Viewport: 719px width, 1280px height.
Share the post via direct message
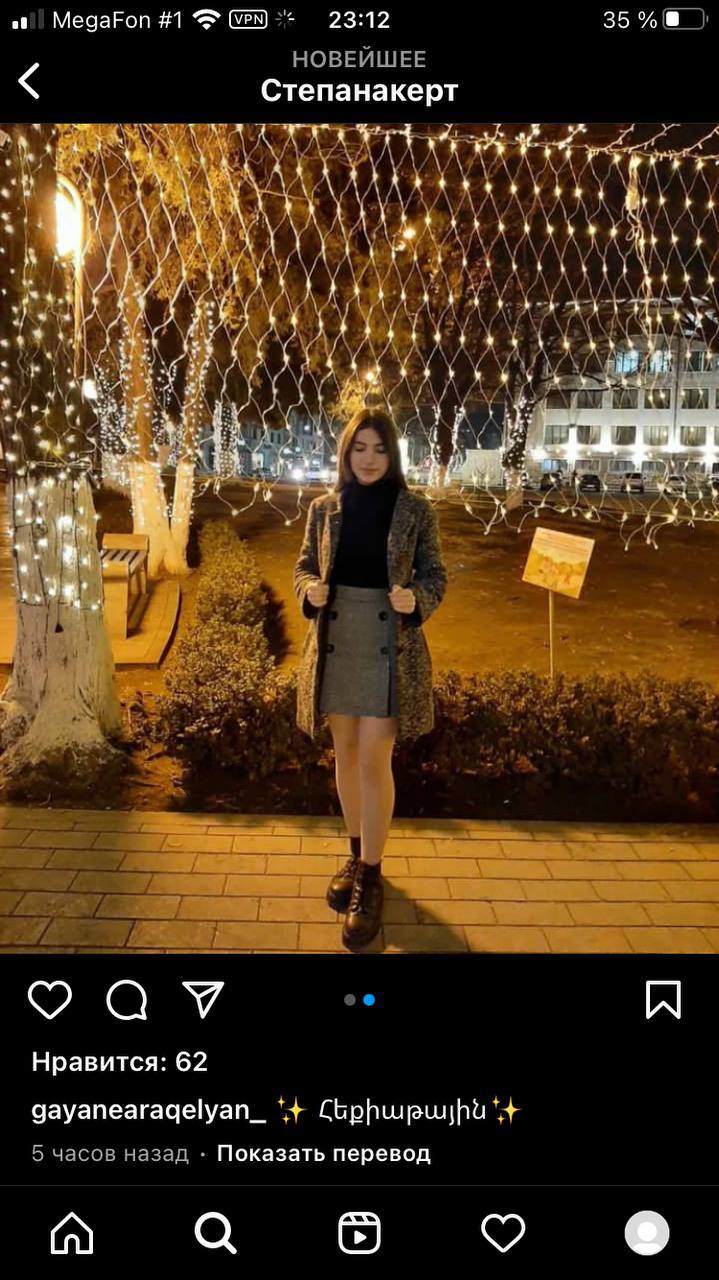click(x=203, y=999)
